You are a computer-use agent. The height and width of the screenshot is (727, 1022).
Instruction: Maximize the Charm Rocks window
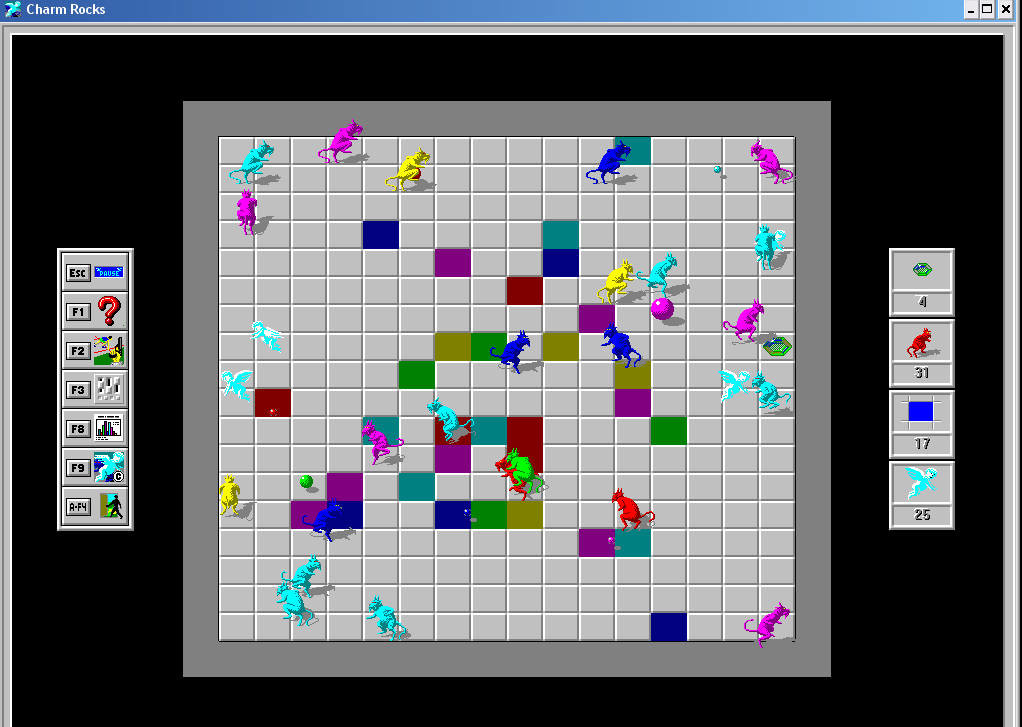(x=988, y=9)
